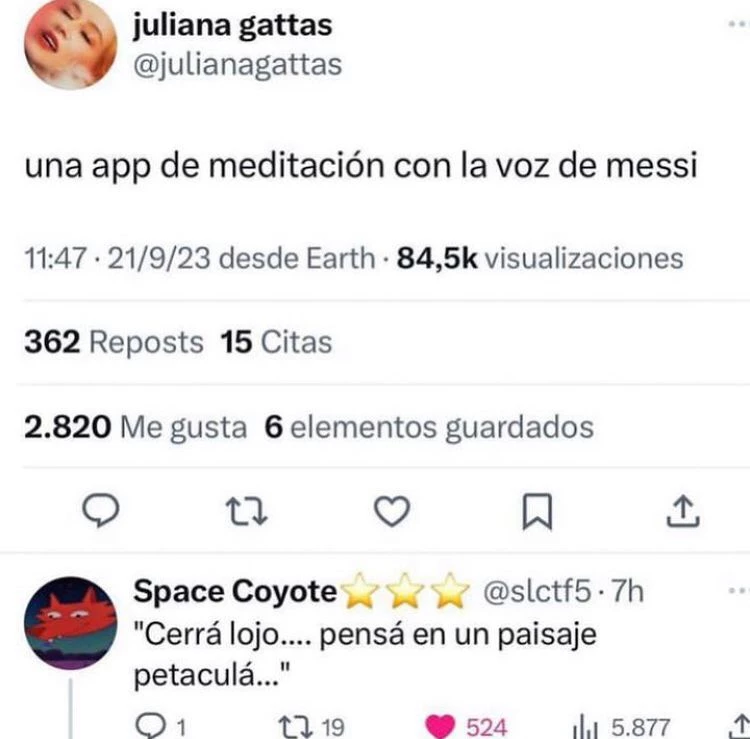Like the tweet about the meditation app
Screen dimensions: 750x739
coord(391,513)
